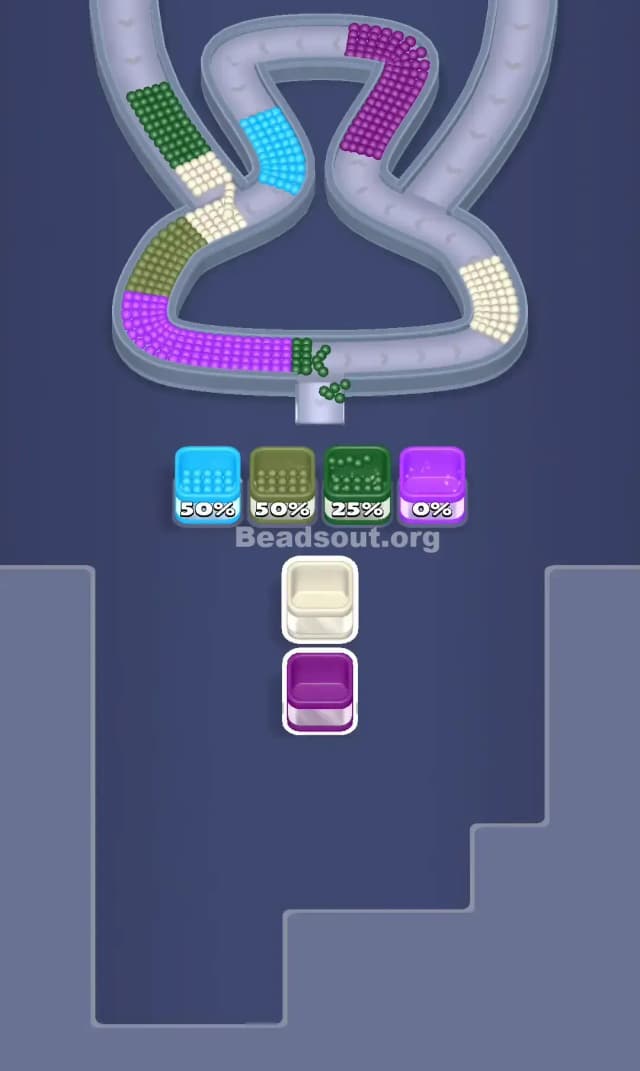This screenshot has height=1071, width=640.
Task: Select the cream-colored box
Action: click(x=320, y=599)
